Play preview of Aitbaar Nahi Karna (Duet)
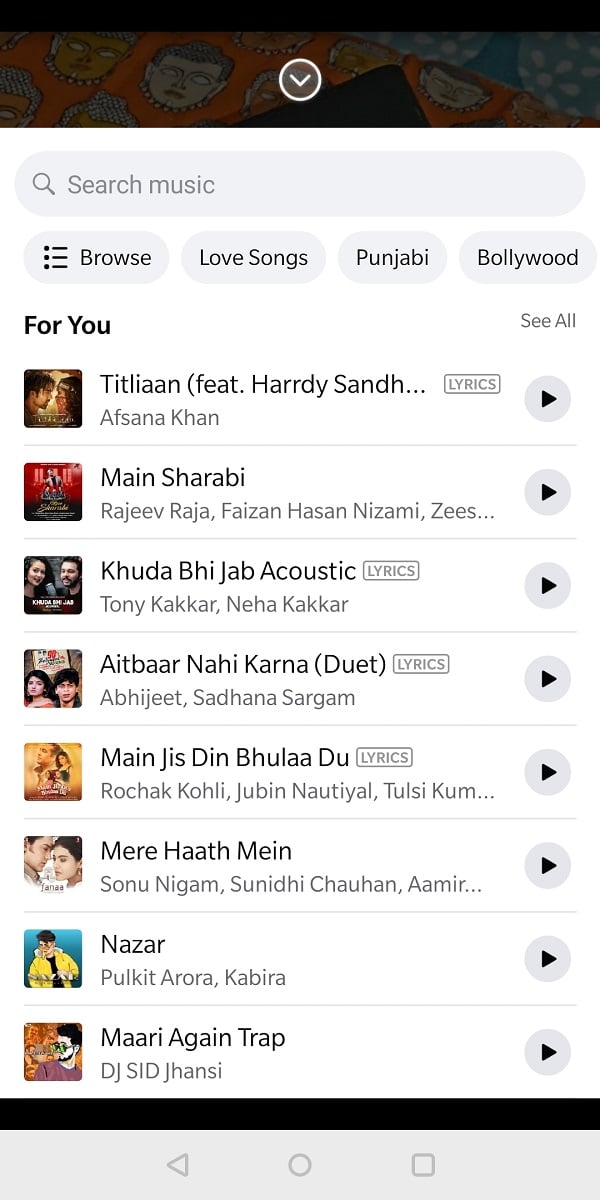This screenshot has height=1200, width=600. [x=548, y=679]
